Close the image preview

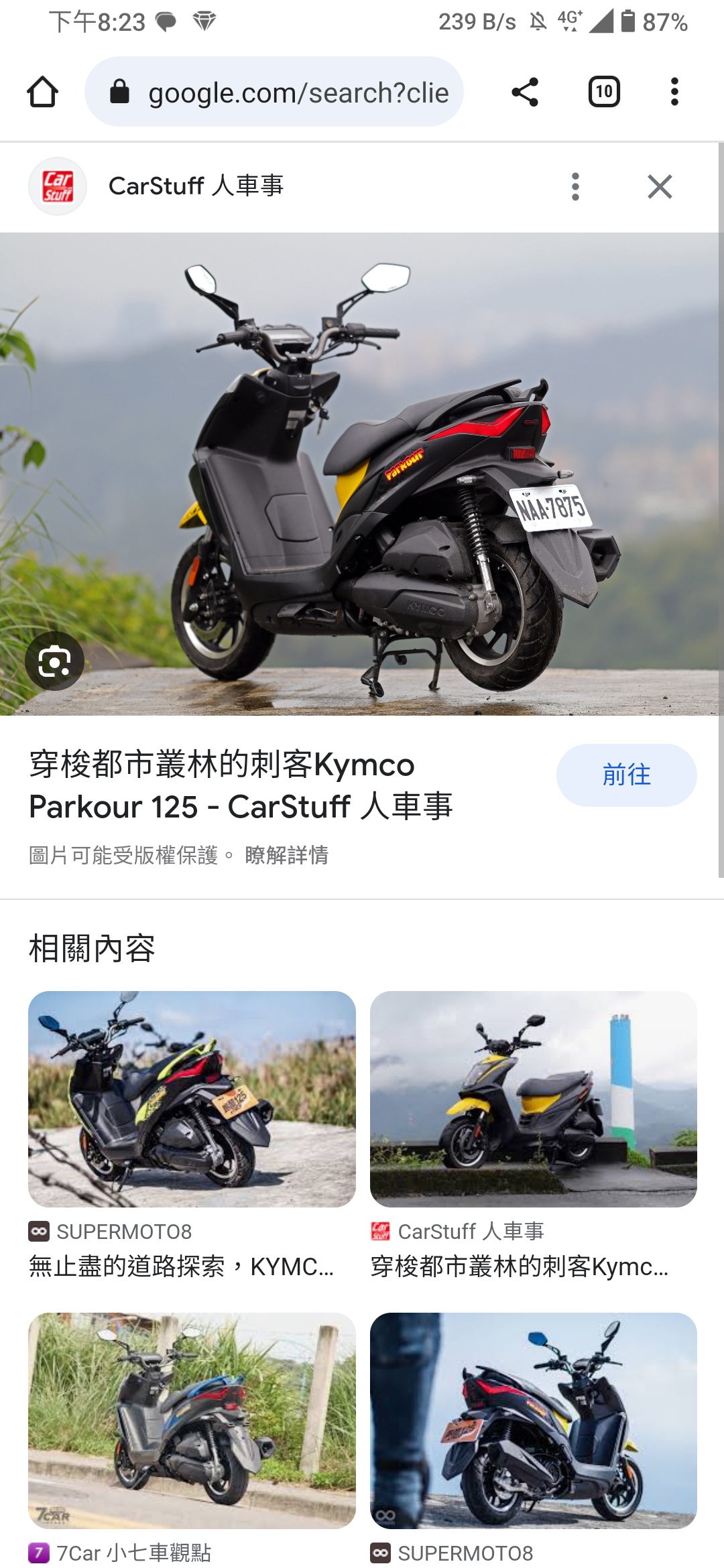click(x=660, y=186)
